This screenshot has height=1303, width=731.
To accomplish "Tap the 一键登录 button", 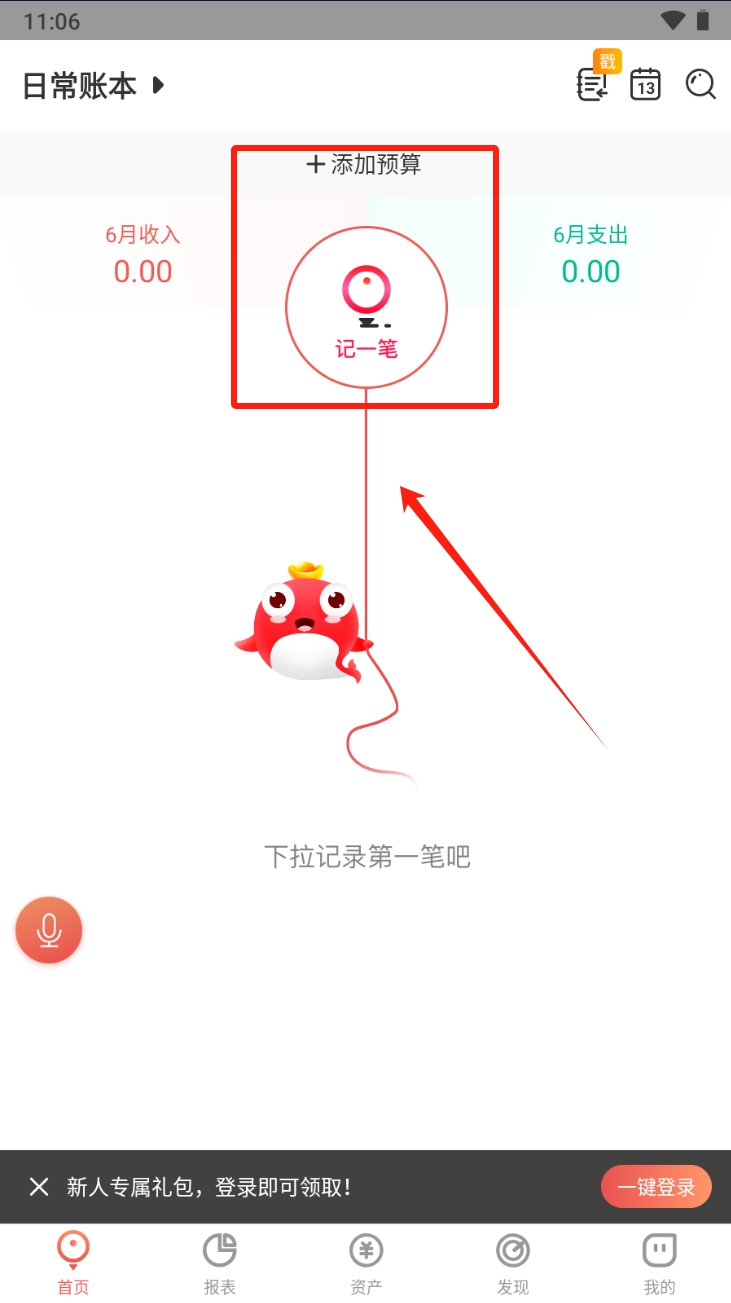I will (x=655, y=1187).
